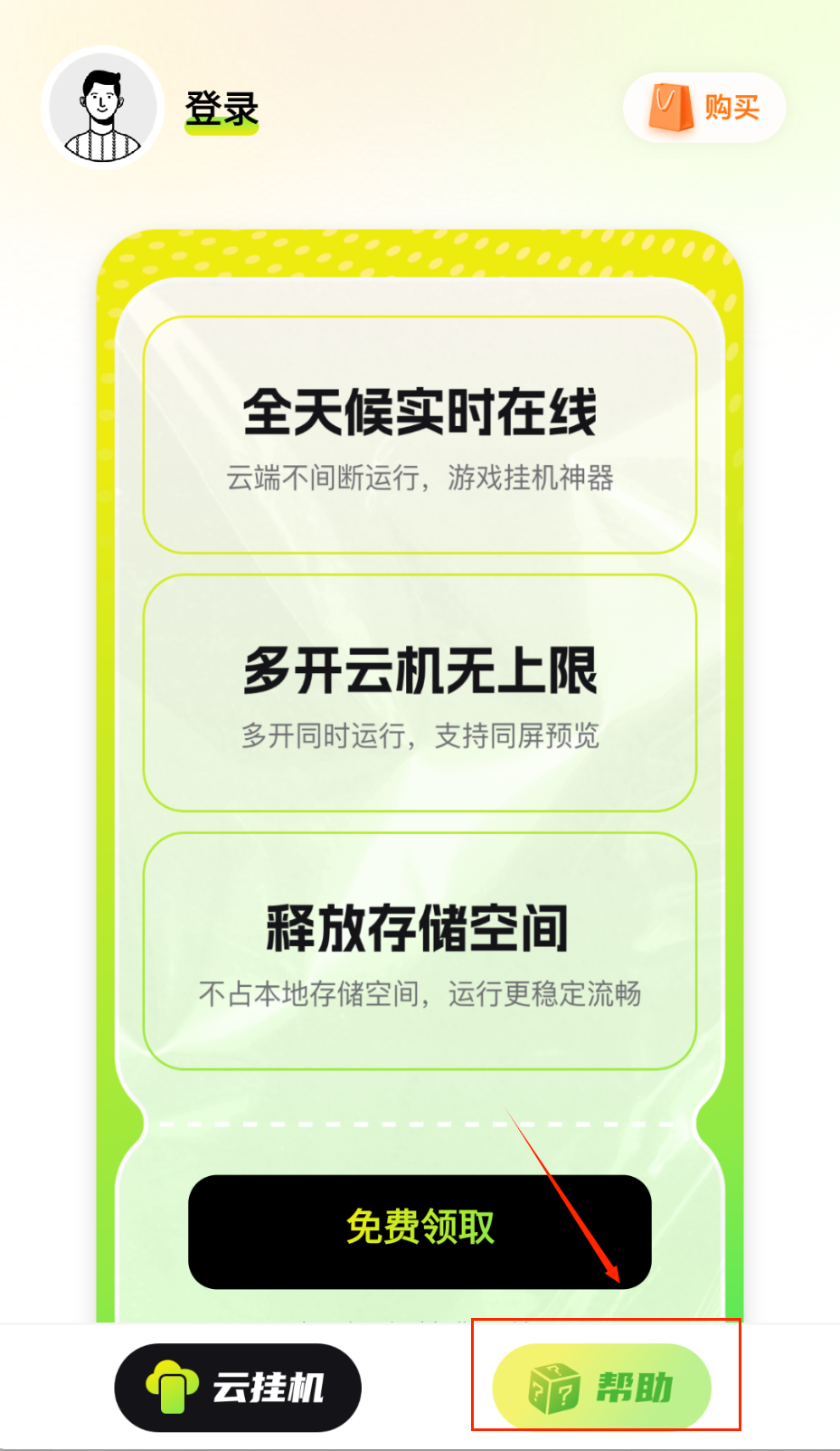The width and height of the screenshot is (840, 1451).
Task: Tap 登录 to sign in
Action: click(222, 110)
